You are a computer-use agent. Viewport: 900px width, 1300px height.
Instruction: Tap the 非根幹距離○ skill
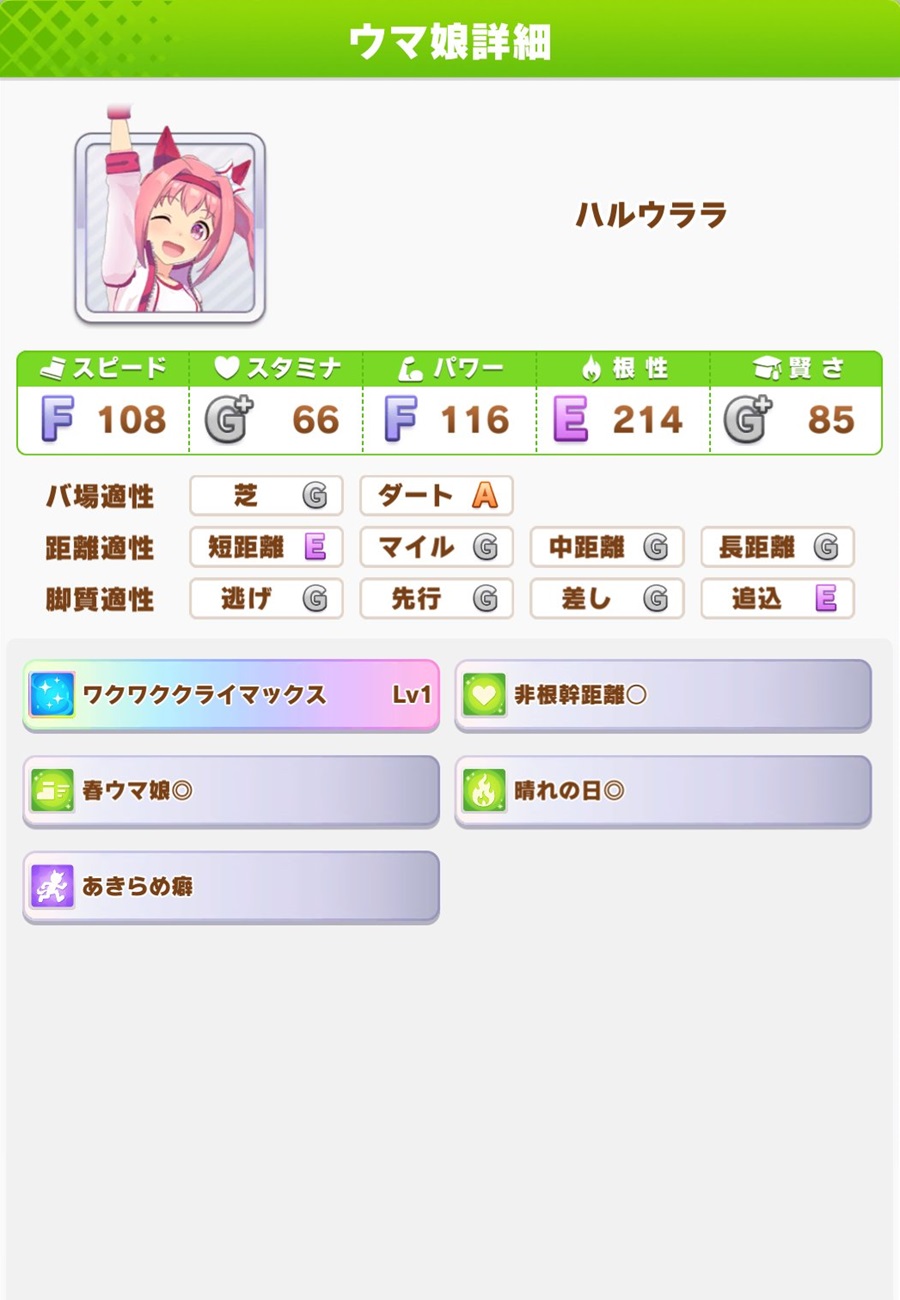663,695
